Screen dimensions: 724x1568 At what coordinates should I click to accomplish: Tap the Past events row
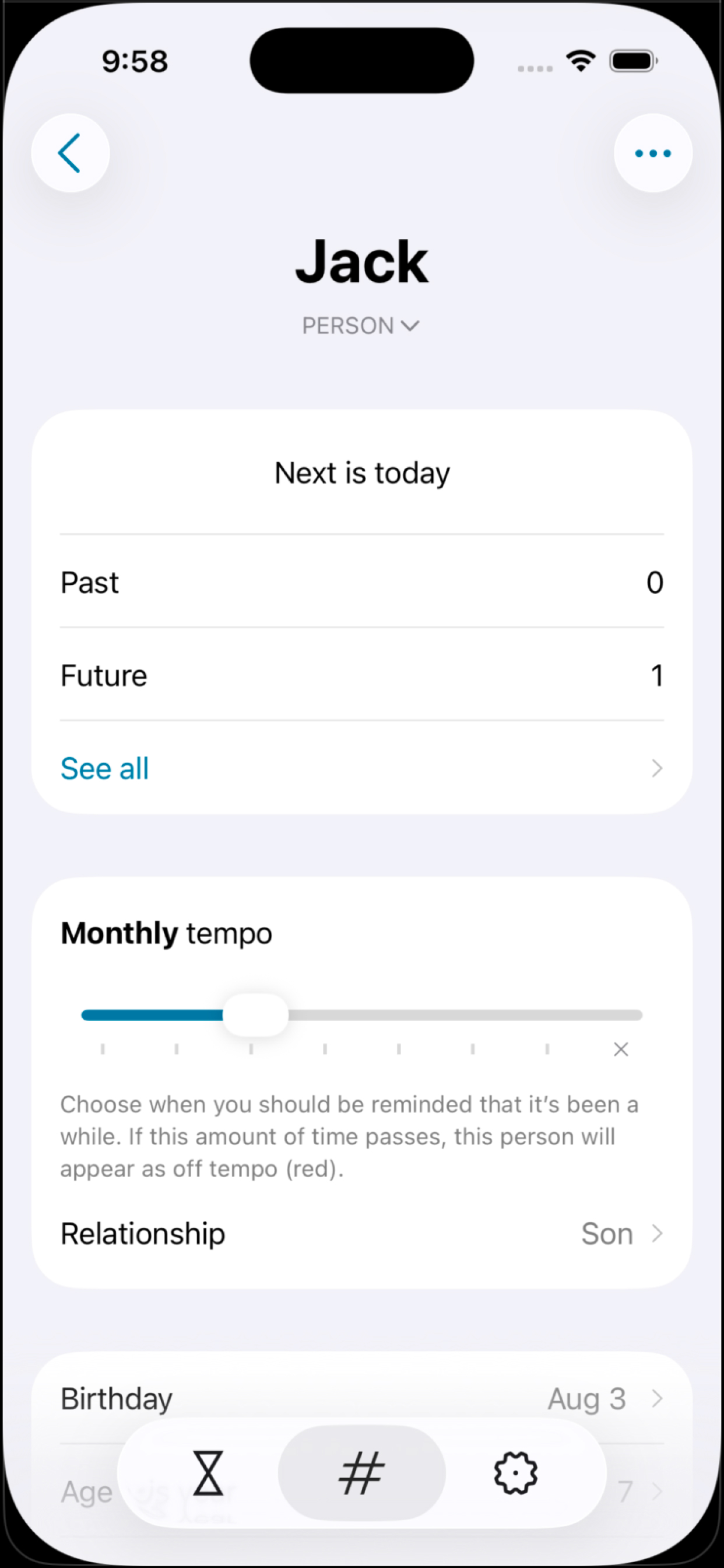point(361,583)
